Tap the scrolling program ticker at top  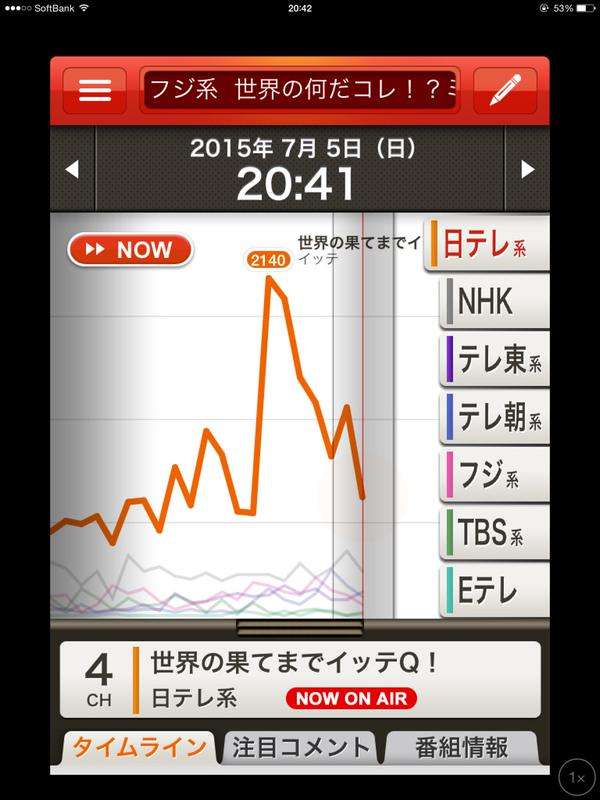tap(301, 91)
